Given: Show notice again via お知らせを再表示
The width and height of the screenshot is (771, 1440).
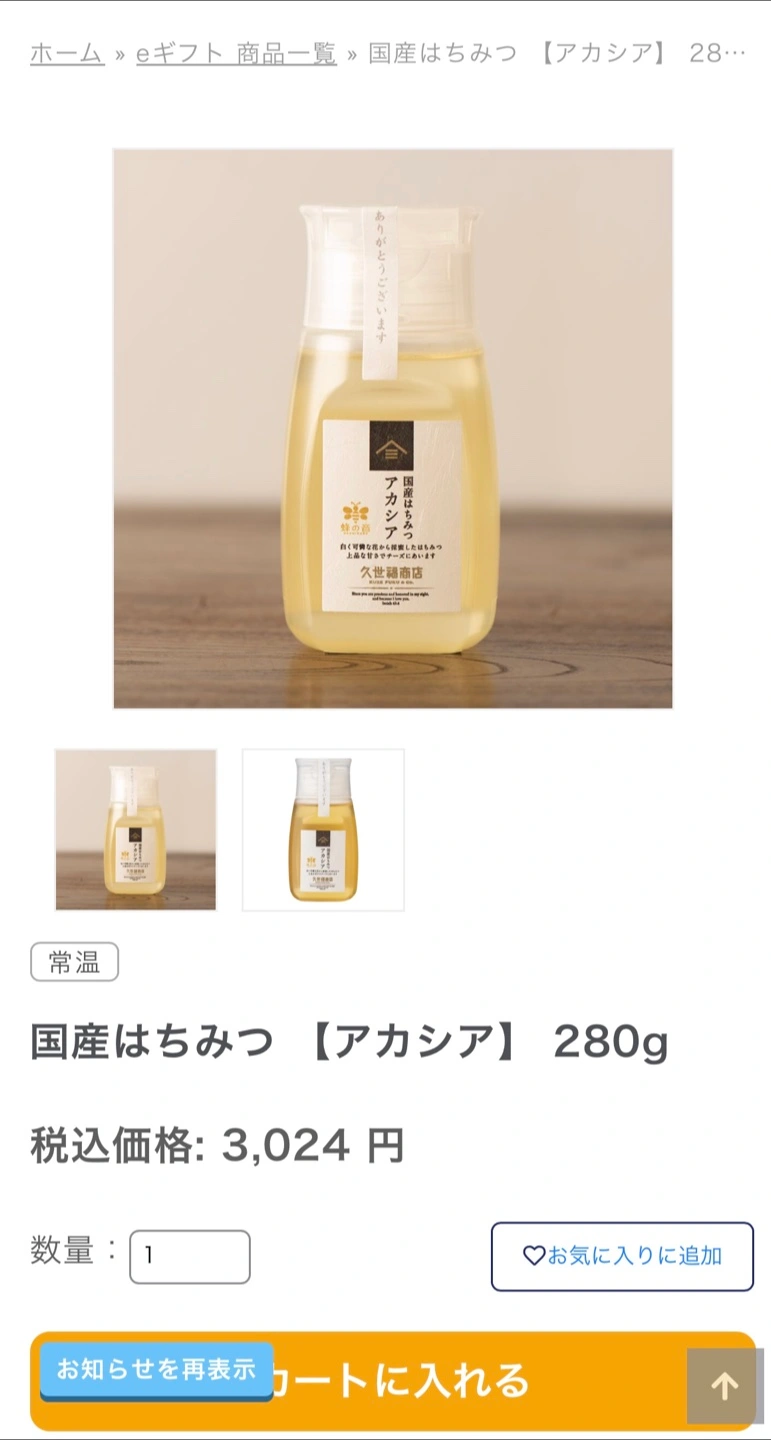Looking at the screenshot, I should point(156,1370).
